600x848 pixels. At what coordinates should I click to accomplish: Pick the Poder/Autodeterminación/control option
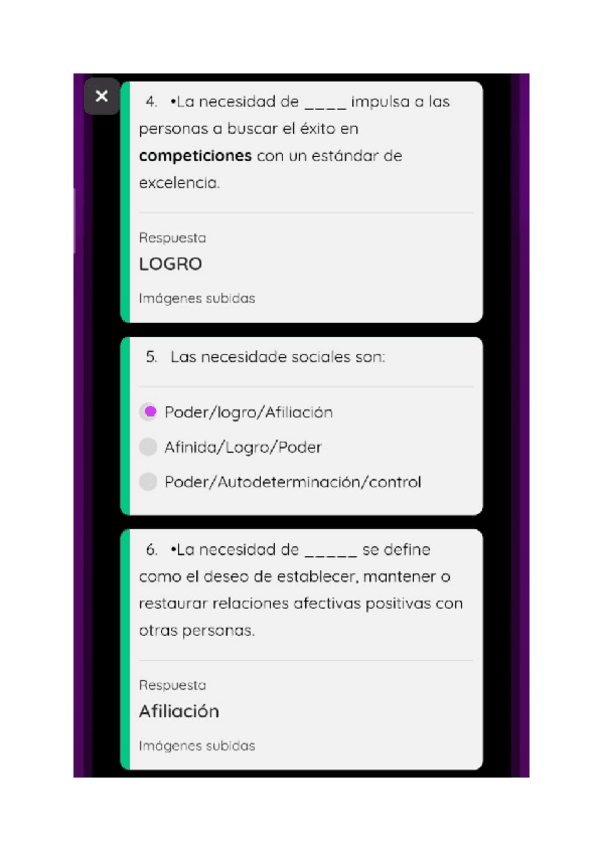(149, 482)
